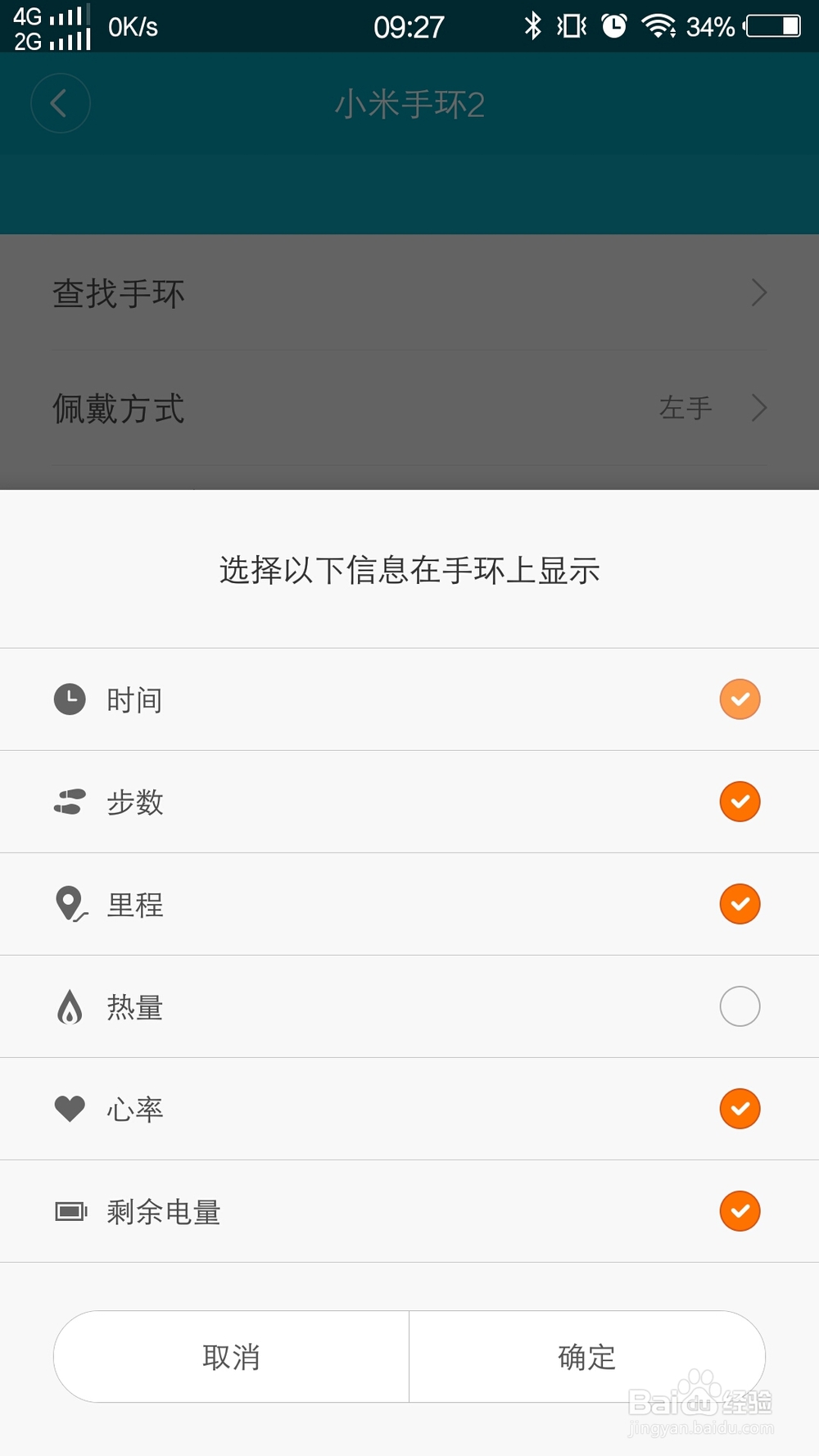Click the flame icon next to 热量
The width and height of the screenshot is (819, 1456).
69,1006
